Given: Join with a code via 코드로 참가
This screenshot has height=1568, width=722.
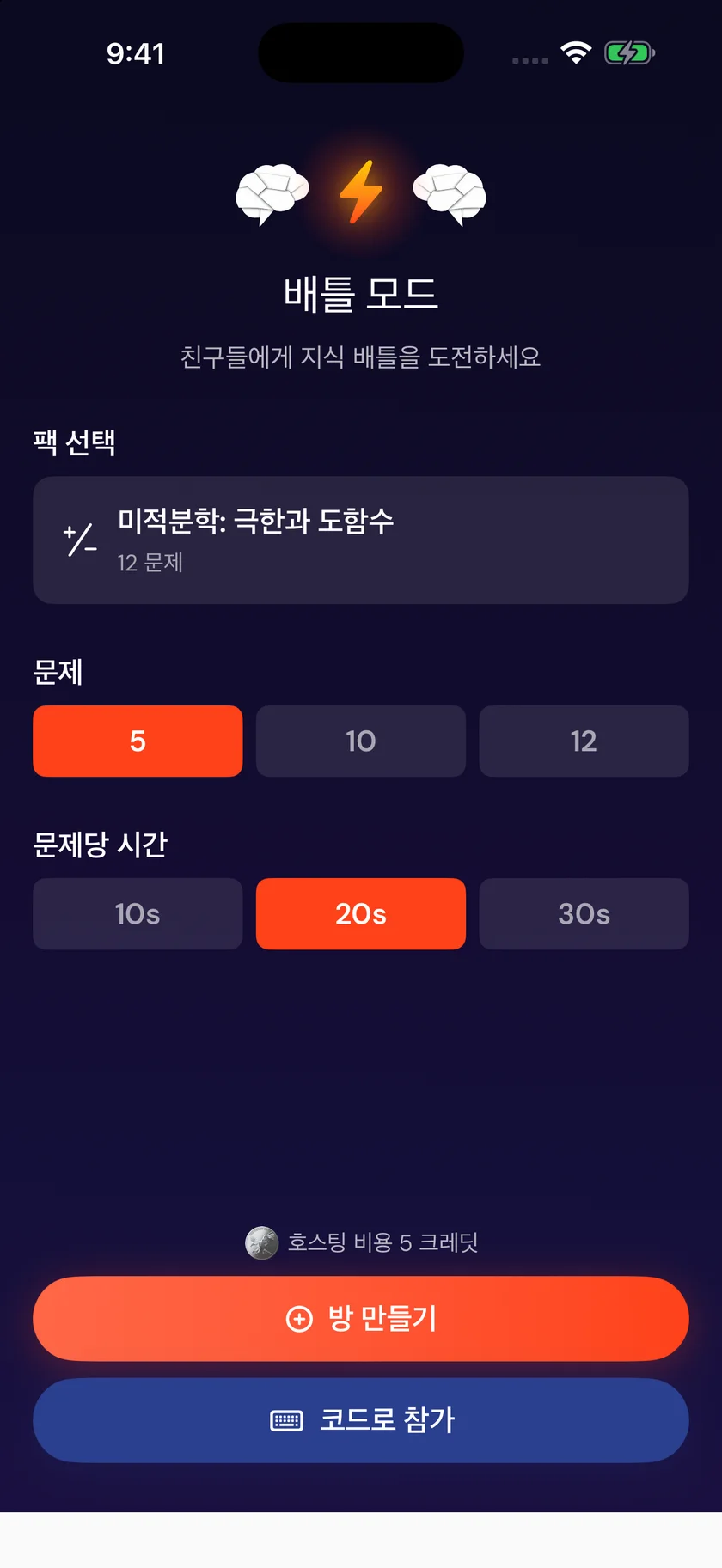Looking at the screenshot, I should point(361,1420).
